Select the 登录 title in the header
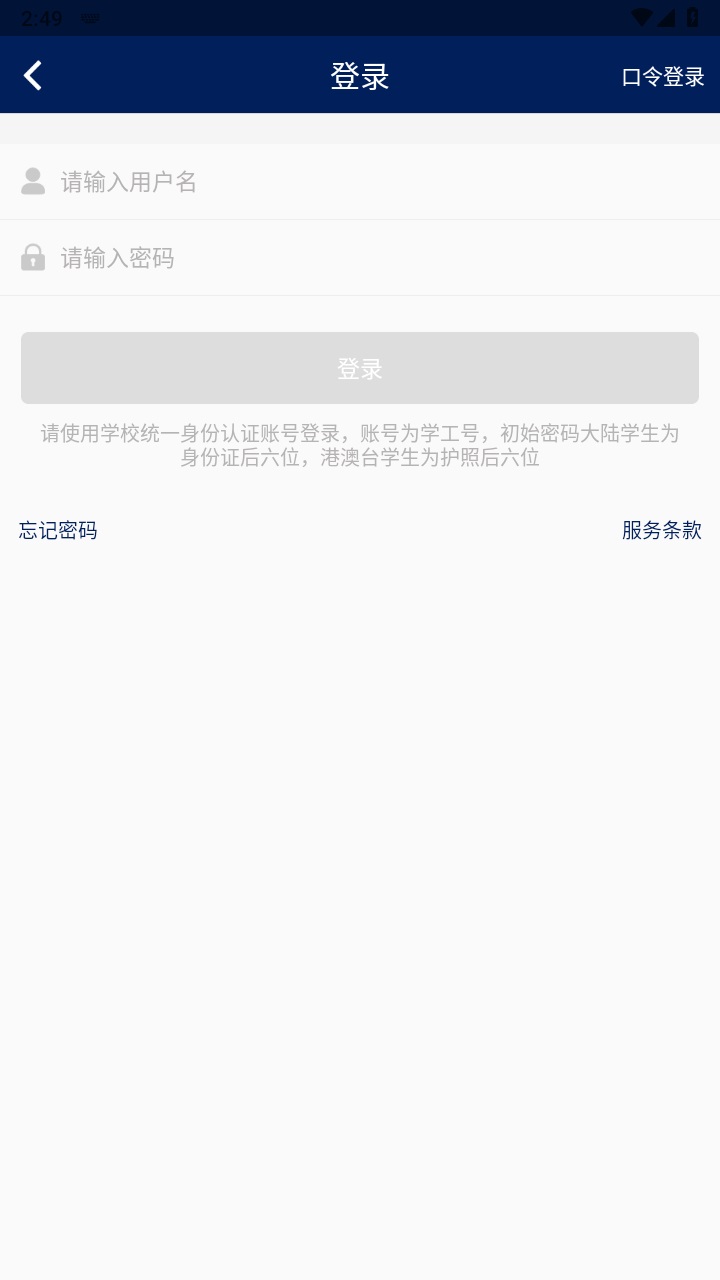The width and height of the screenshot is (720, 1280). pyautogui.click(x=360, y=75)
